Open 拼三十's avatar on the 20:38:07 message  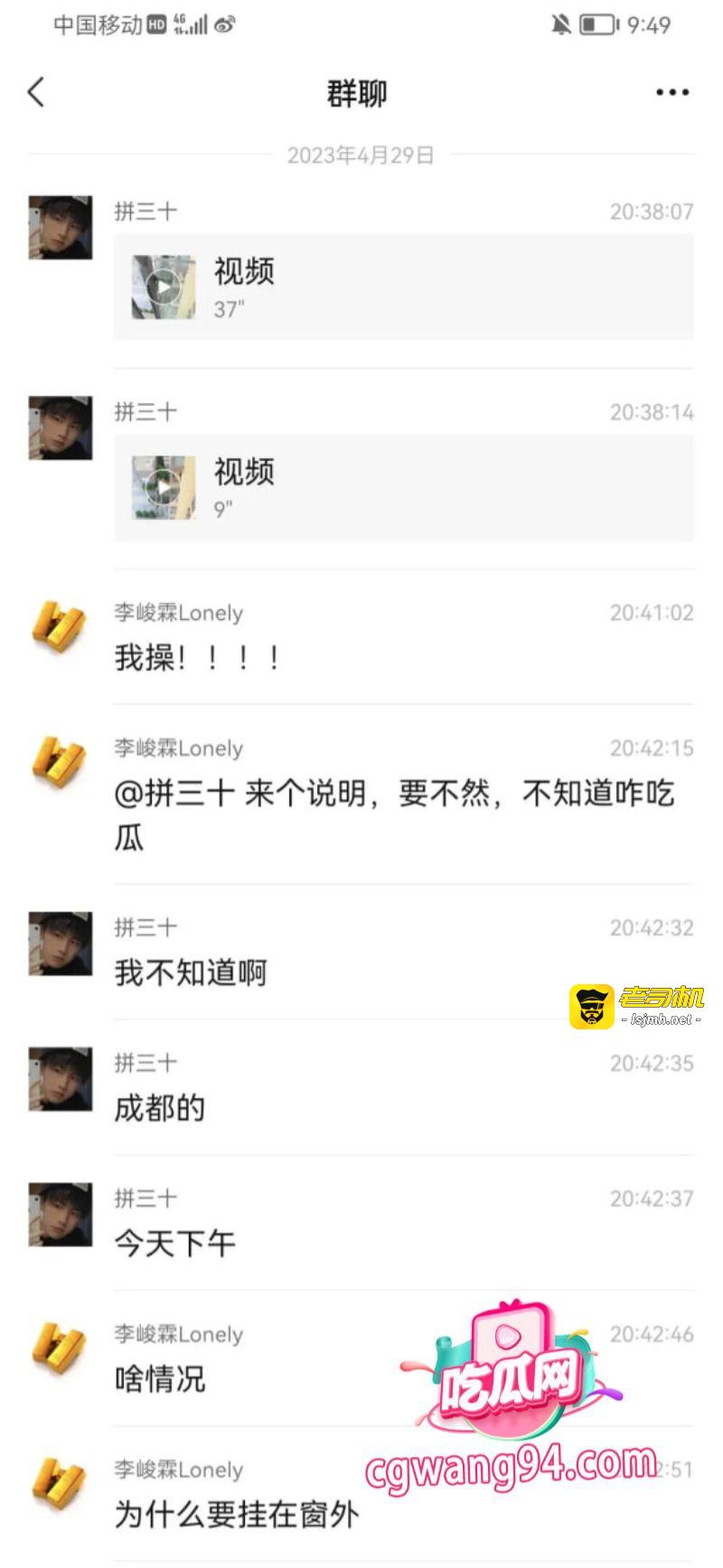(x=61, y=228)
